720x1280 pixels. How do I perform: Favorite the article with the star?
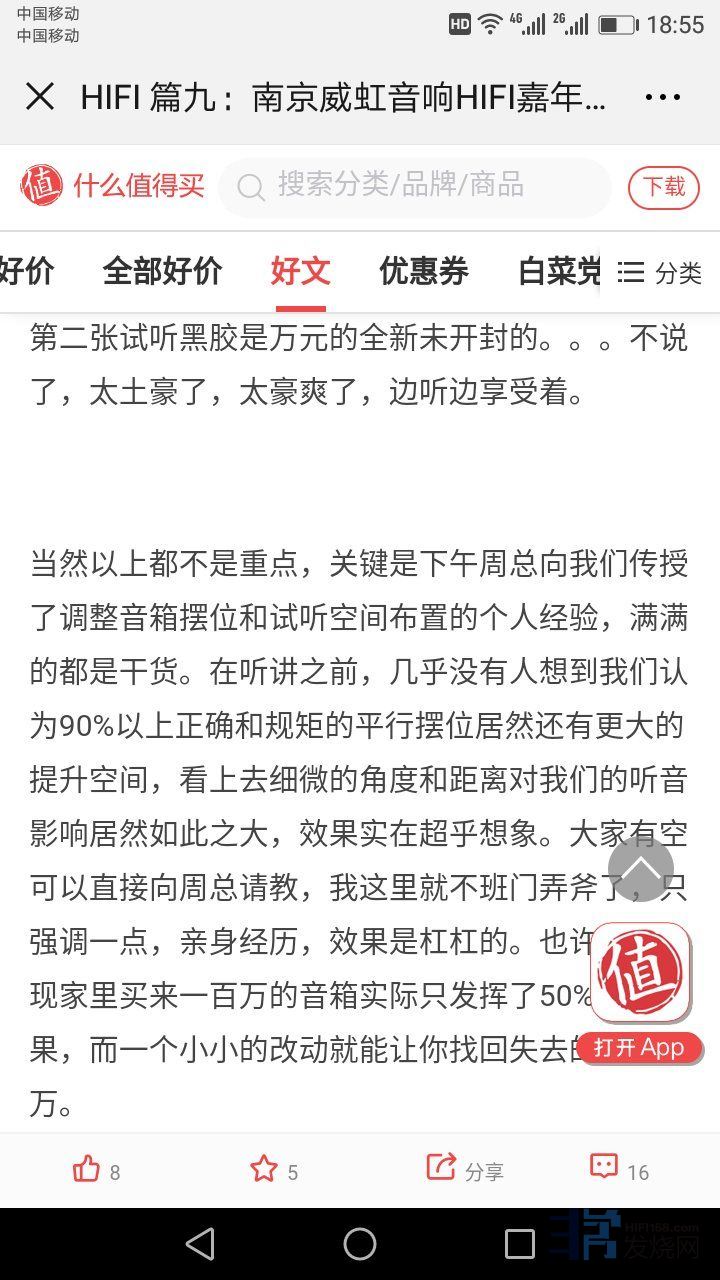click(x=264, y=1169)
